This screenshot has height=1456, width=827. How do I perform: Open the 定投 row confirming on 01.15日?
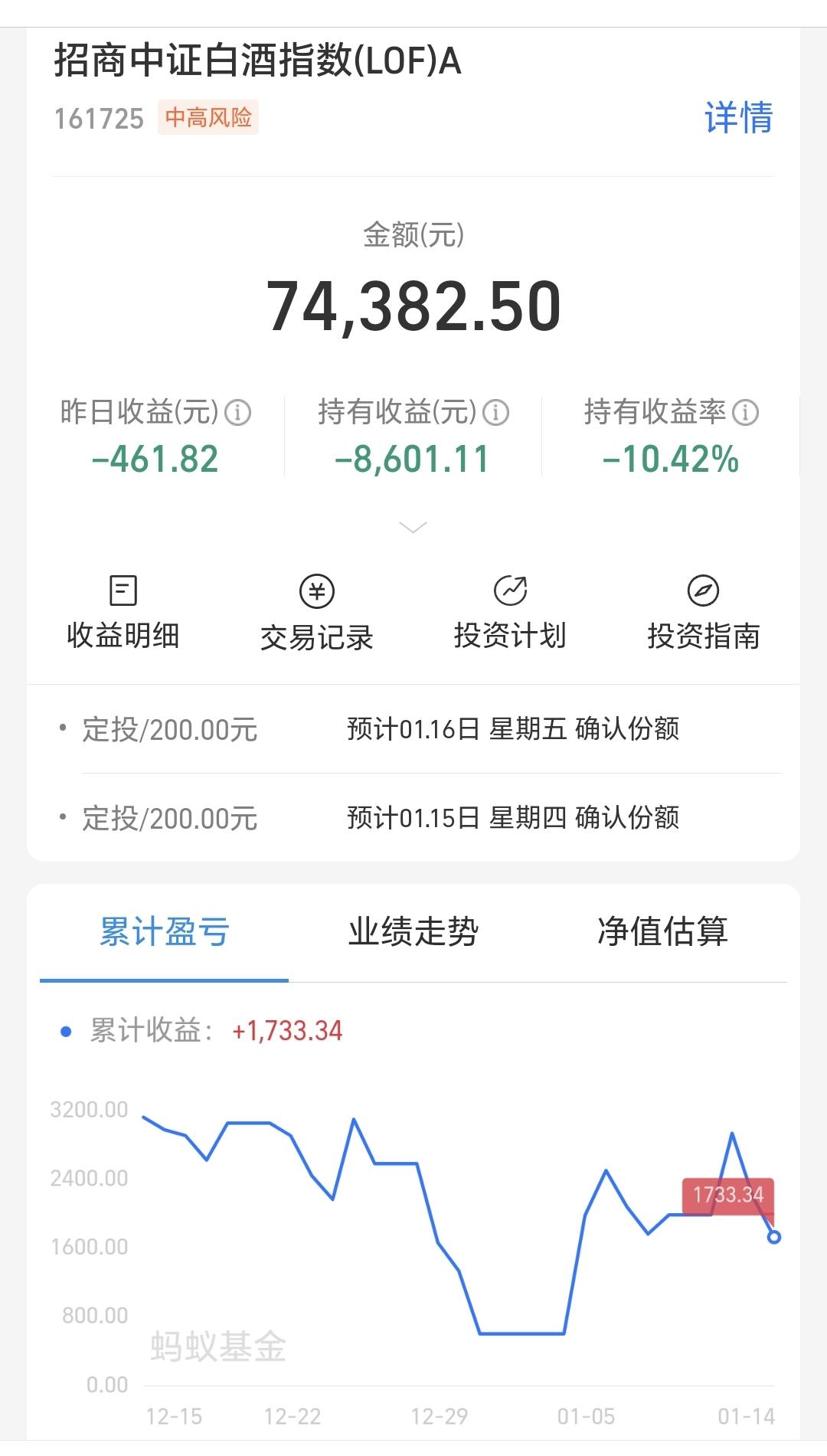click(x=413, y=818)
